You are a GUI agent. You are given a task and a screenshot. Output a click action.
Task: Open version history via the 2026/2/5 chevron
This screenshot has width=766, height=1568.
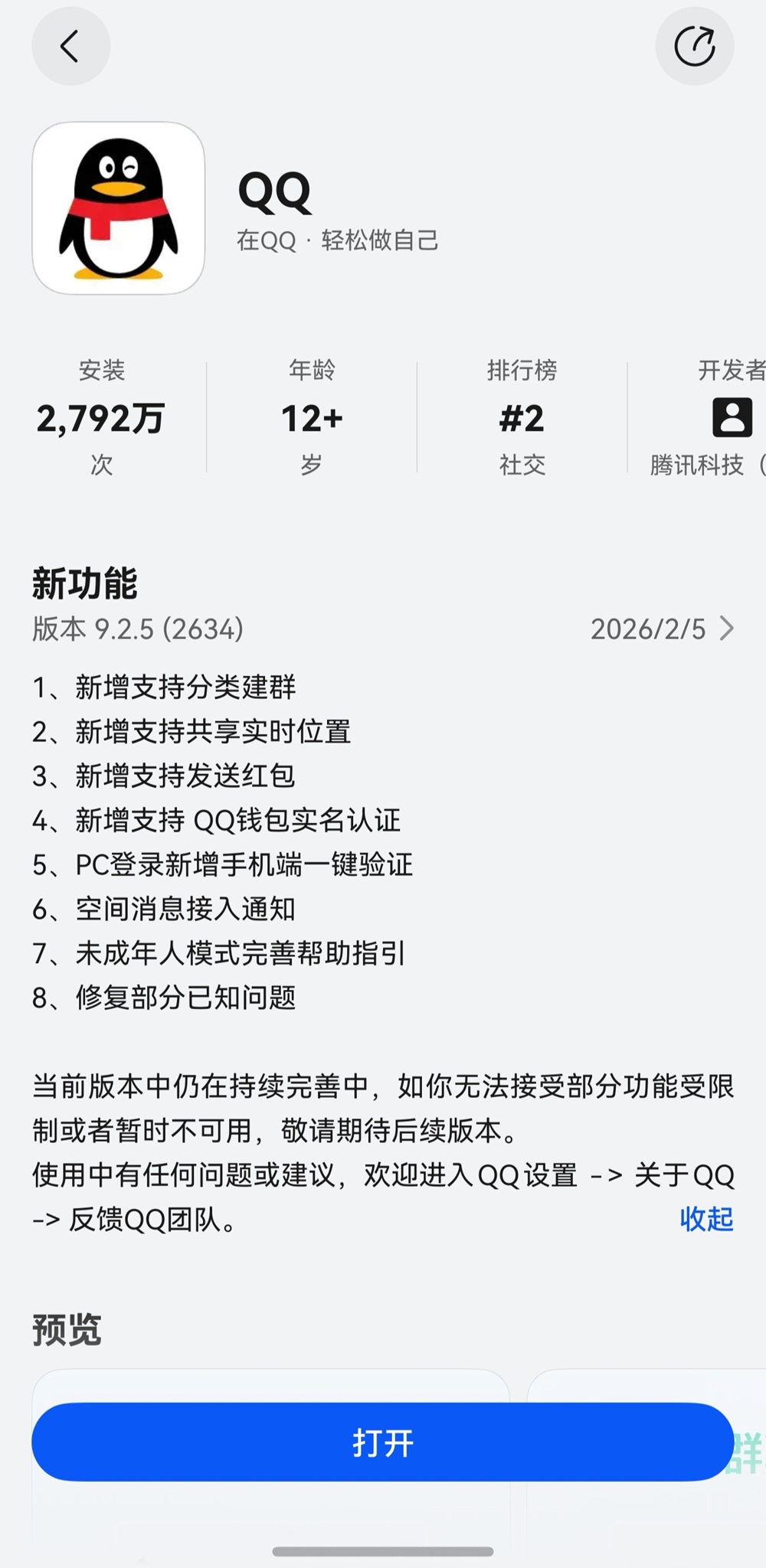click(x=725, y=629)
